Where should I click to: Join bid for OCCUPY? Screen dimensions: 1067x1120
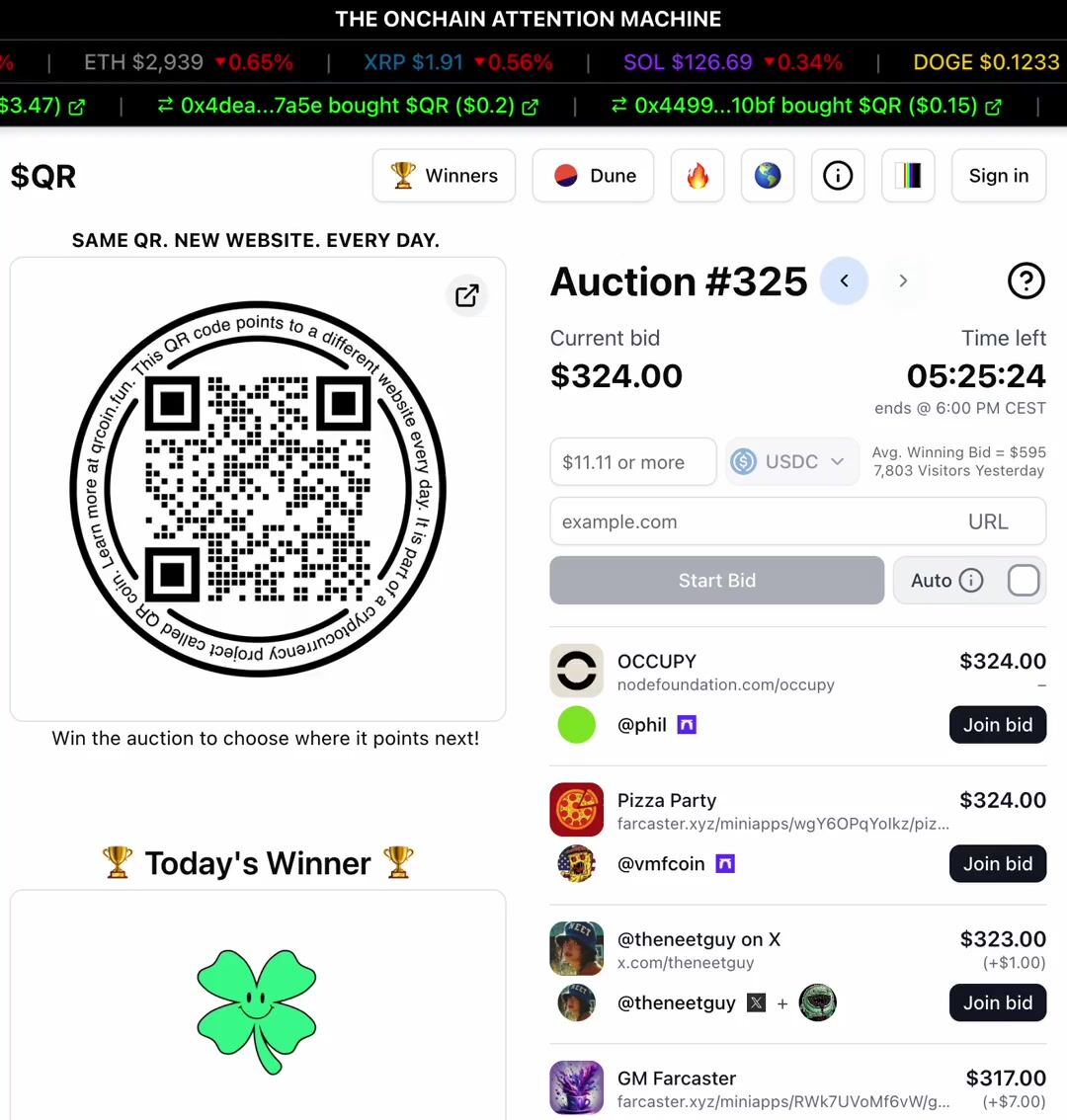[997, 725]
